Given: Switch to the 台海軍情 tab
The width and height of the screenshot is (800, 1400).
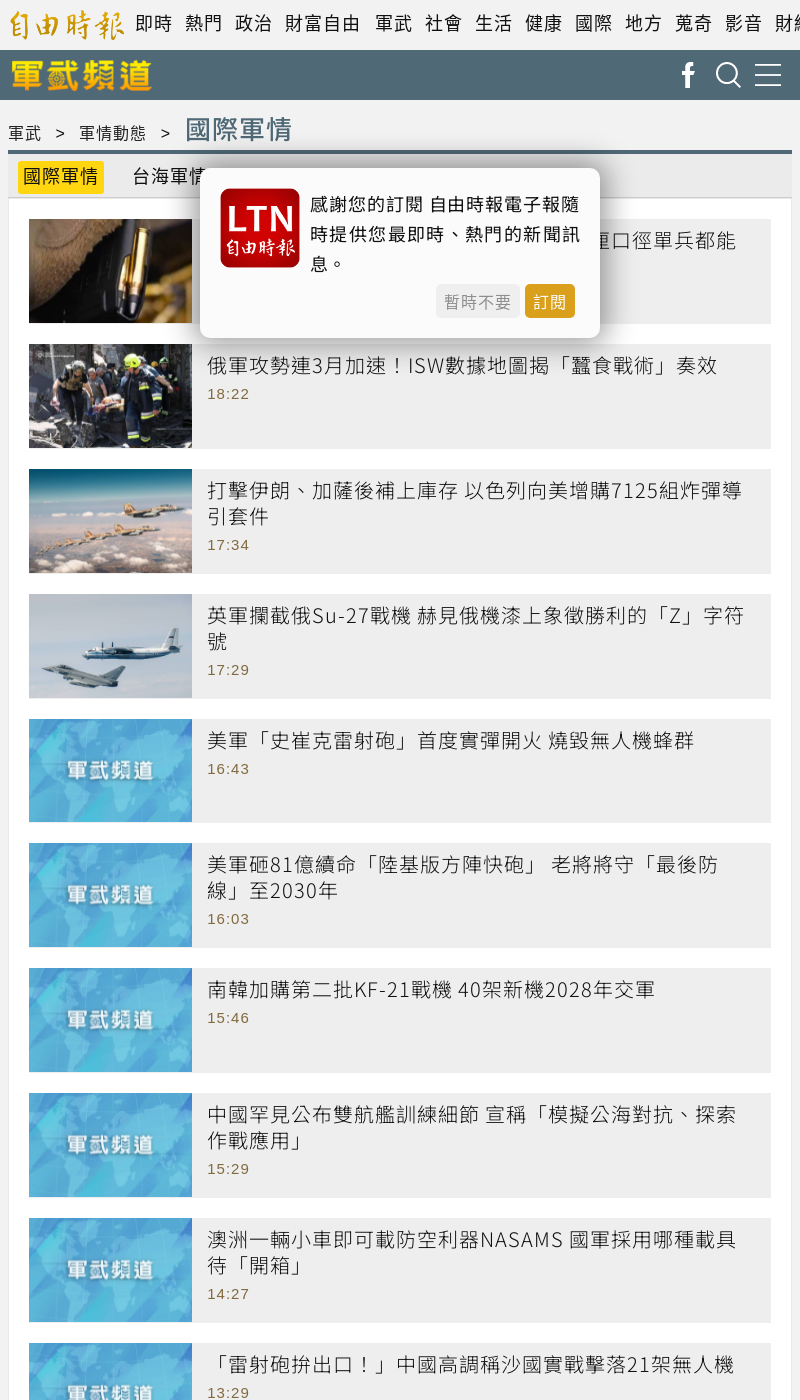Looking at the screenshot, I should point(168,177).
